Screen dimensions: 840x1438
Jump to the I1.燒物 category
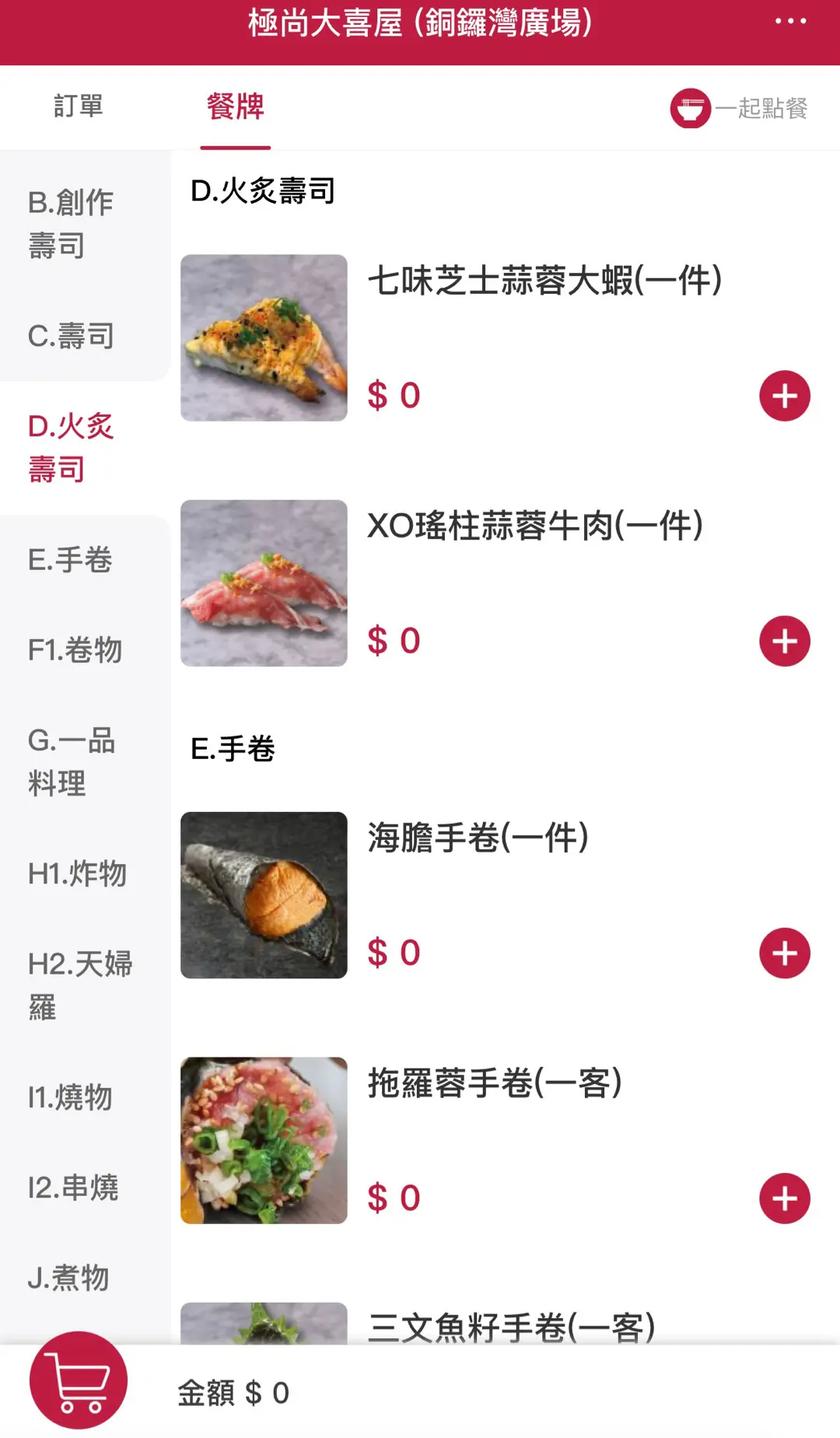pos(71,1097)
